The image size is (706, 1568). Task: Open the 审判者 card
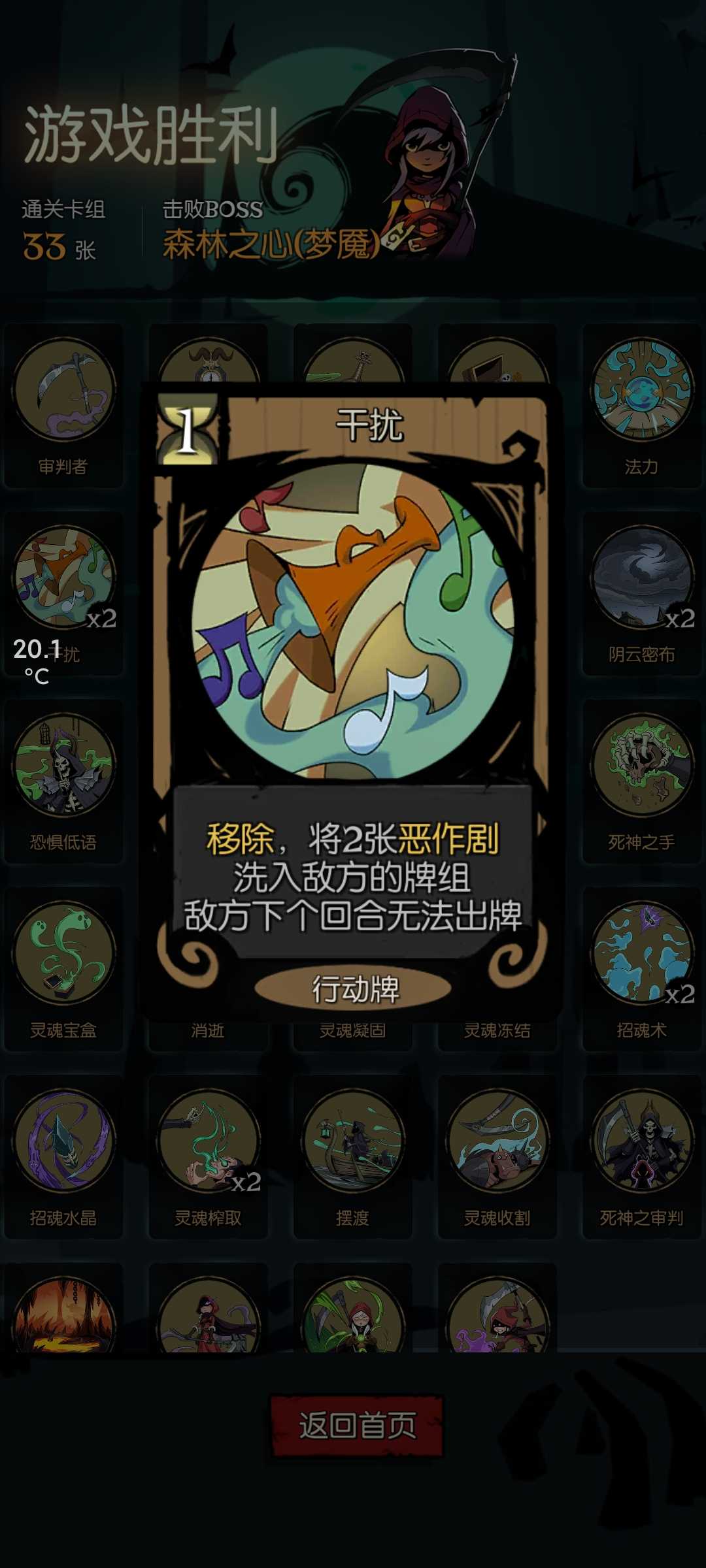[x=63, y=406]
